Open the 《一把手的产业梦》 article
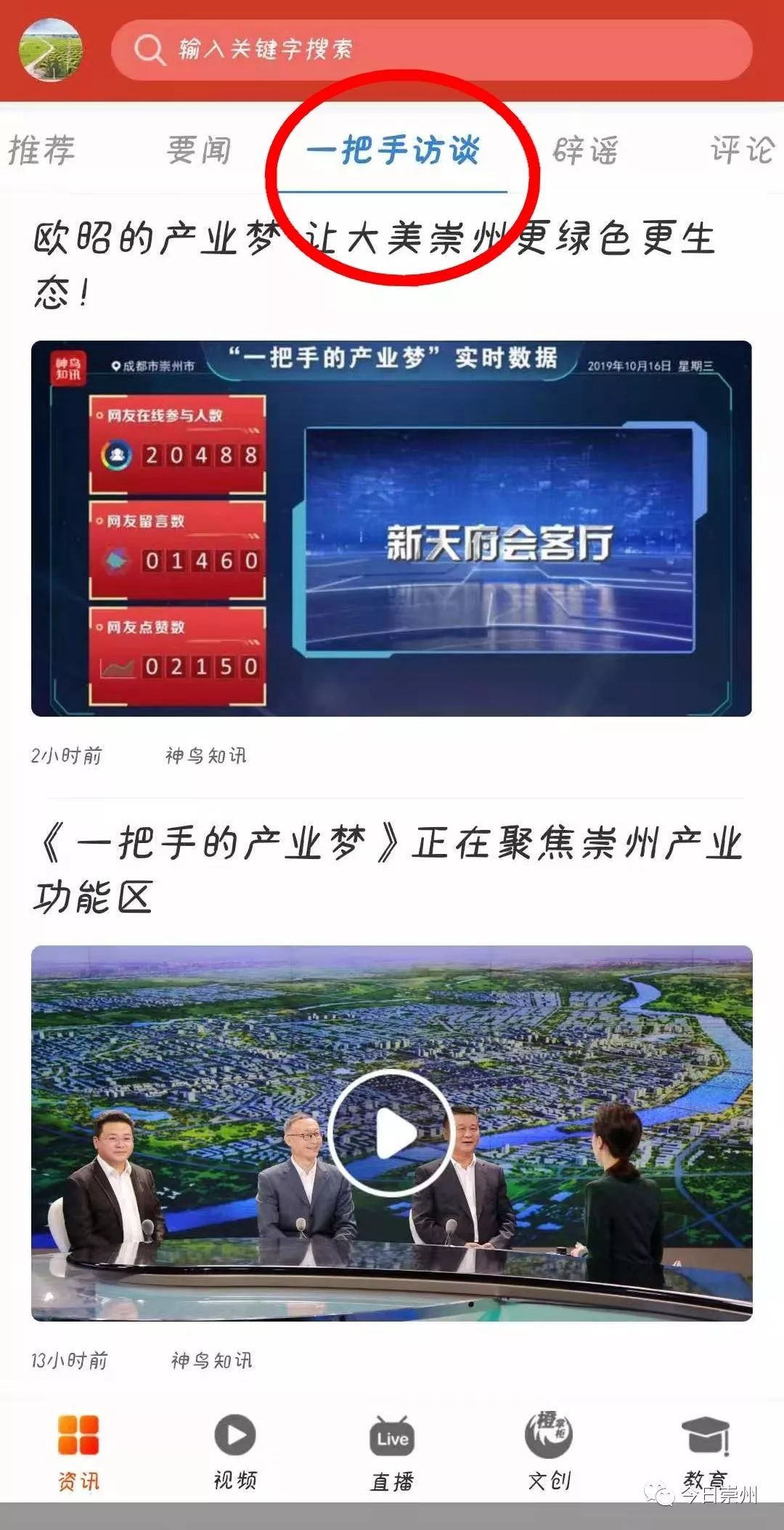Image resolution: width=784 pixels, height=1530 pixels. (388, 868)
